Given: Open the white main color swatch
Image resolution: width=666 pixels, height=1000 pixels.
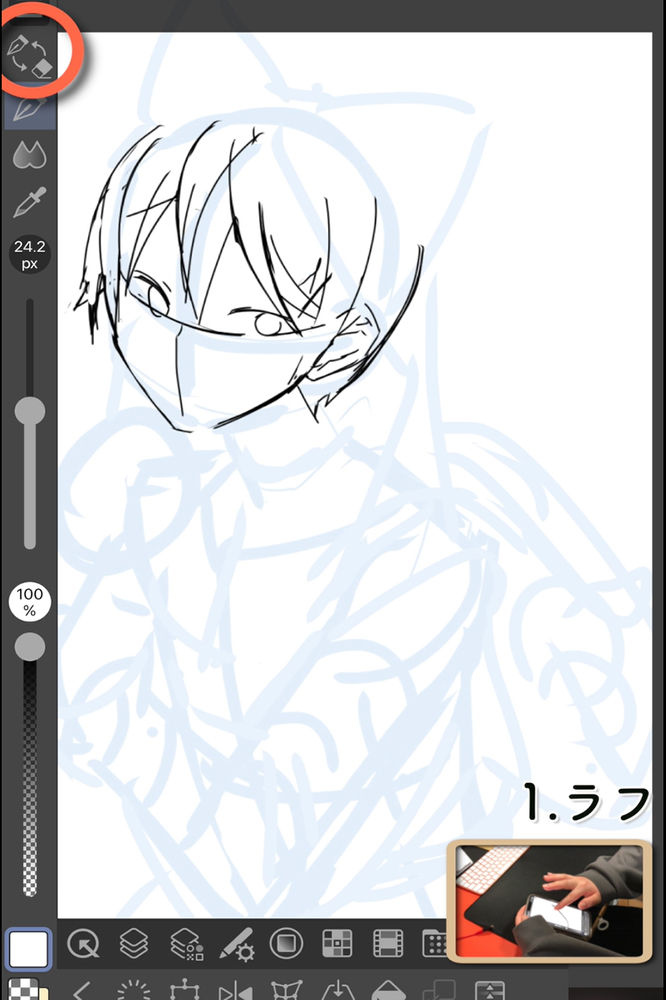Looking at the screenshot, I should (28, 948).
